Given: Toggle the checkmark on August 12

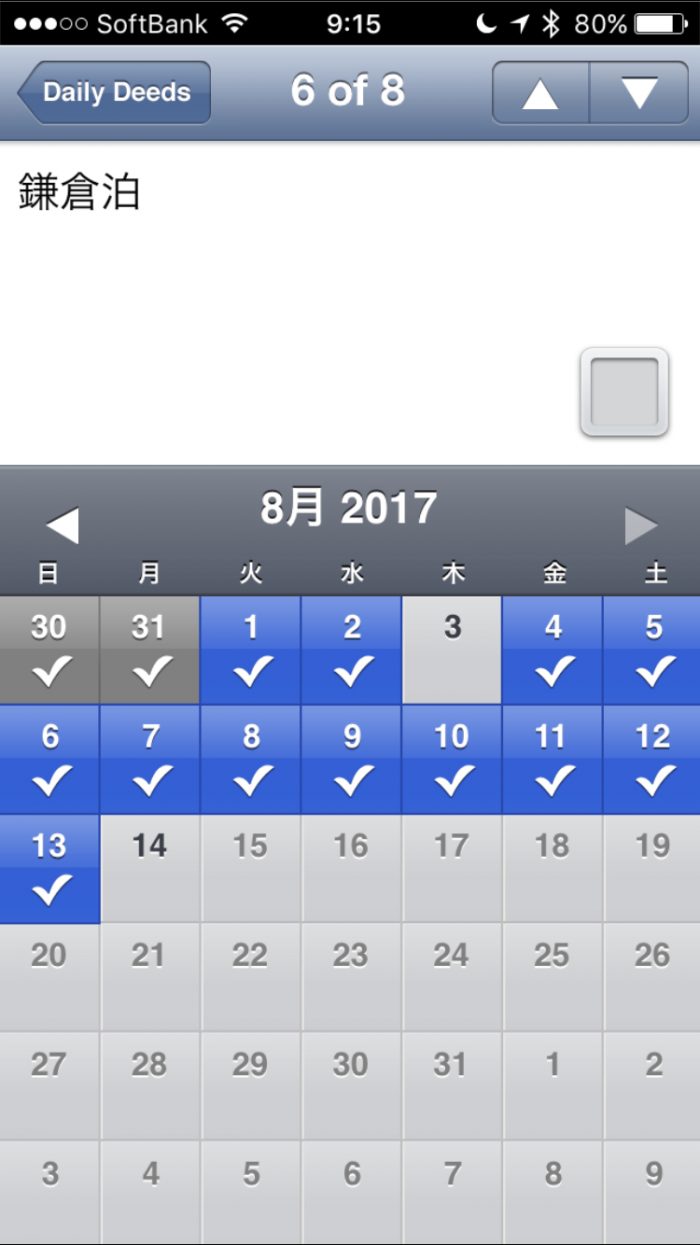Looking at the screenshot, I should tap(652, 781).
